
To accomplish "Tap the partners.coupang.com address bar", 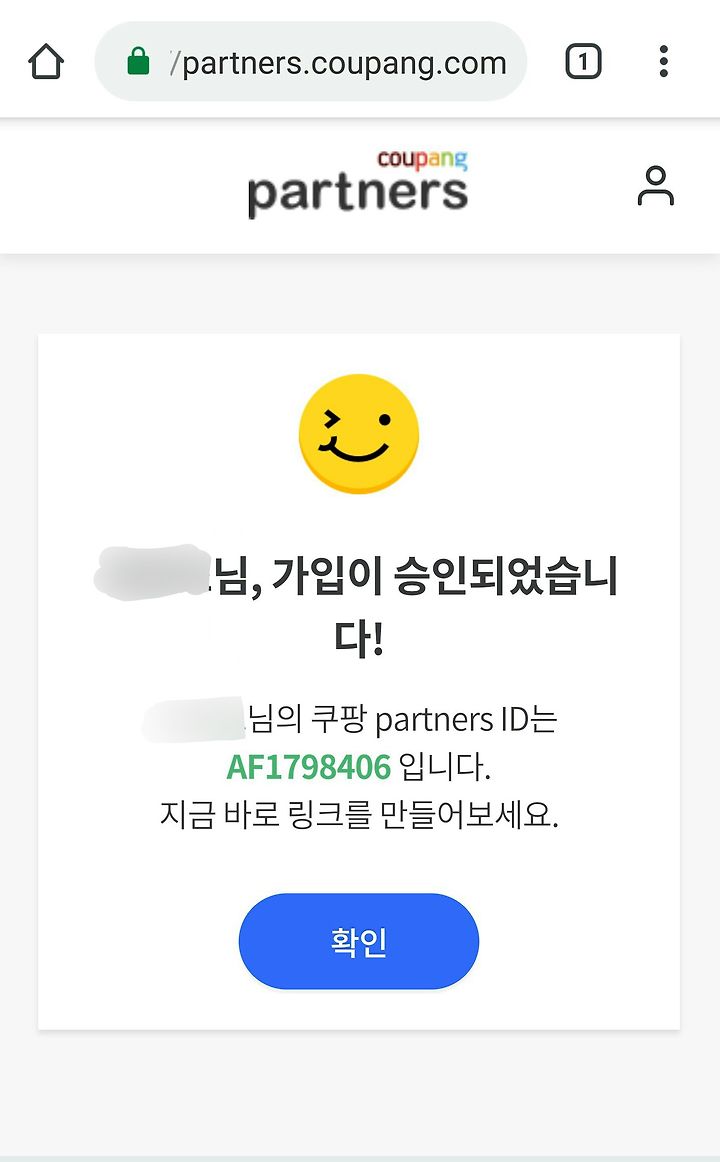I will [x=310, y=62].
